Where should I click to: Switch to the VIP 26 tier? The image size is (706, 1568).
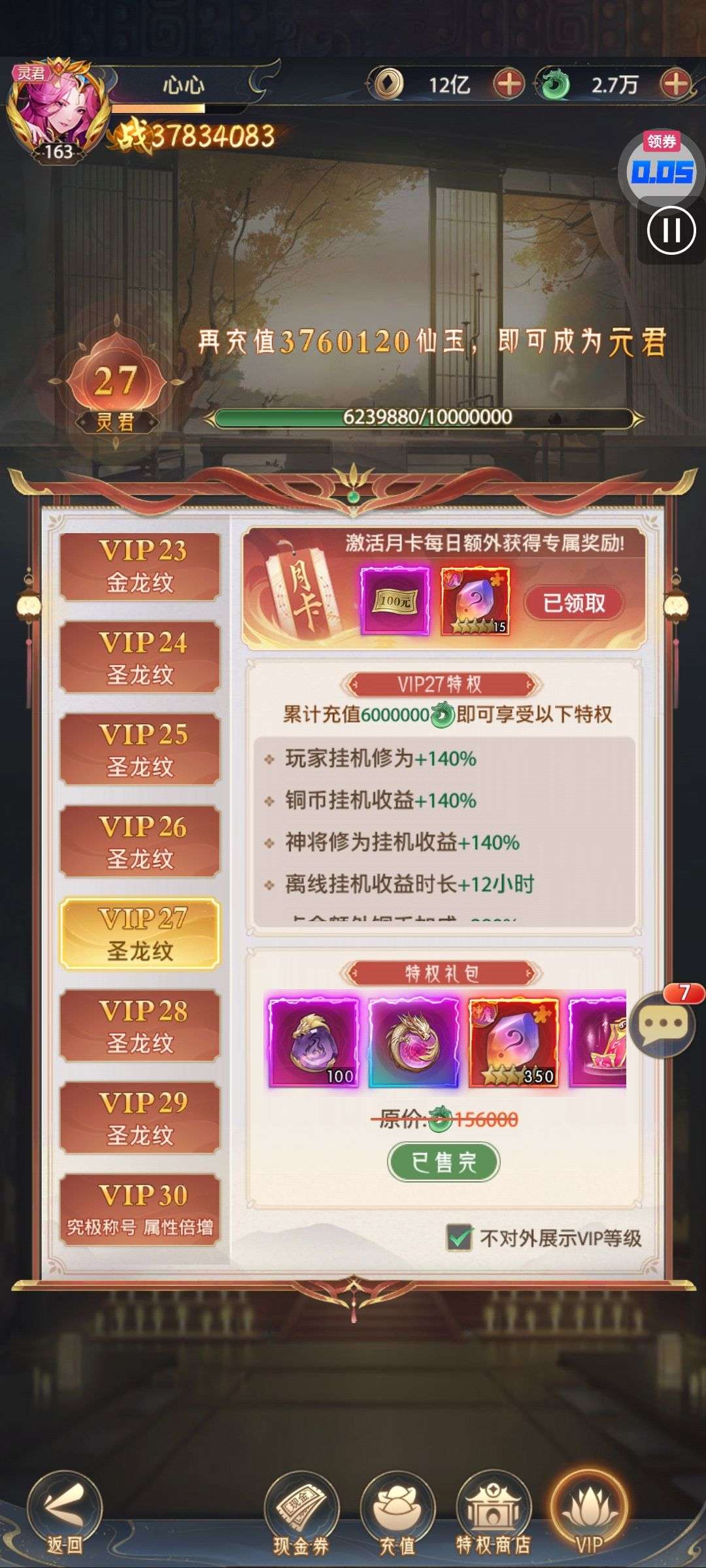(x=140, y=841)
